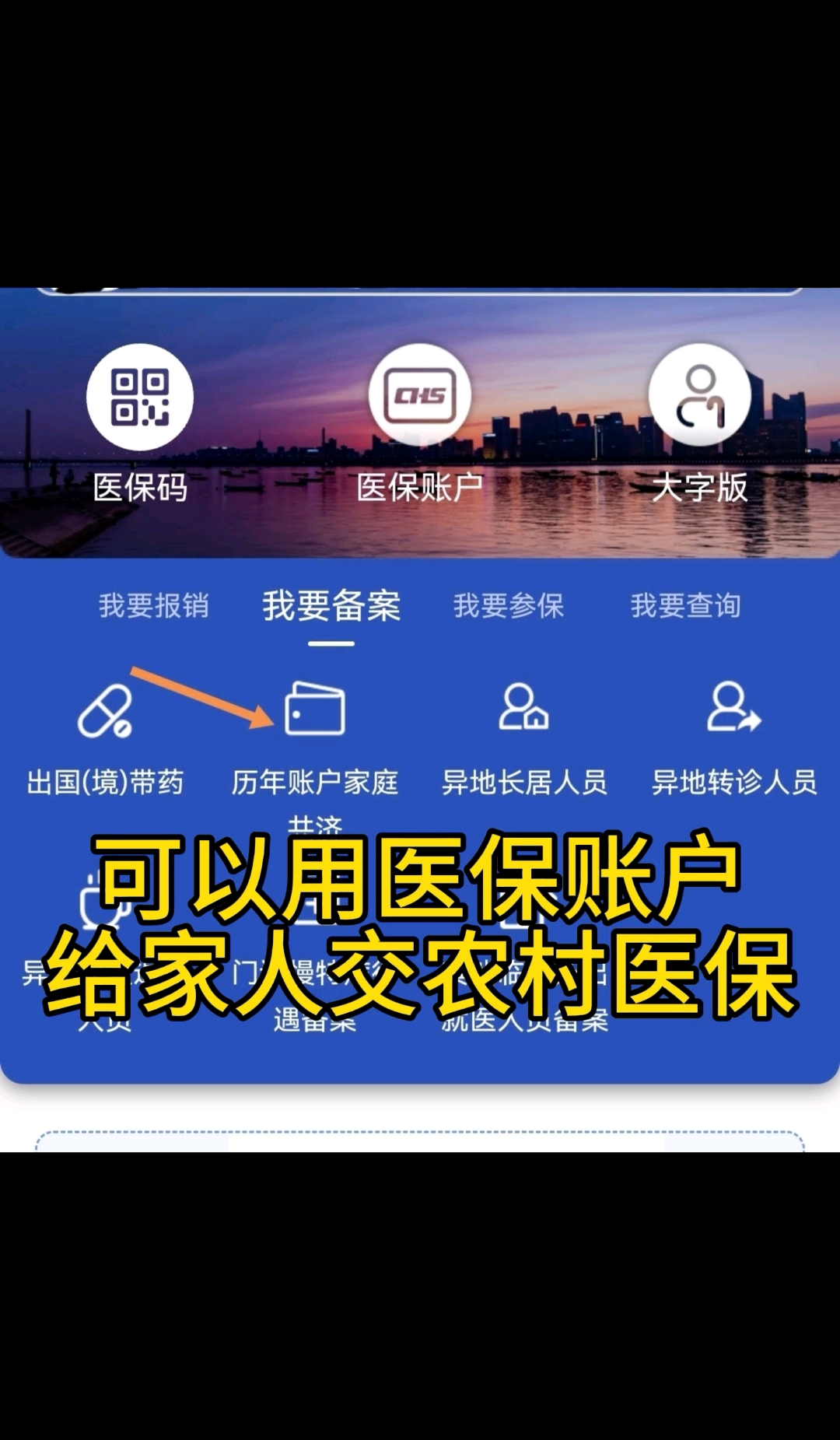
Task: Click the 异地长居人员 person icon
Action: 523,712
